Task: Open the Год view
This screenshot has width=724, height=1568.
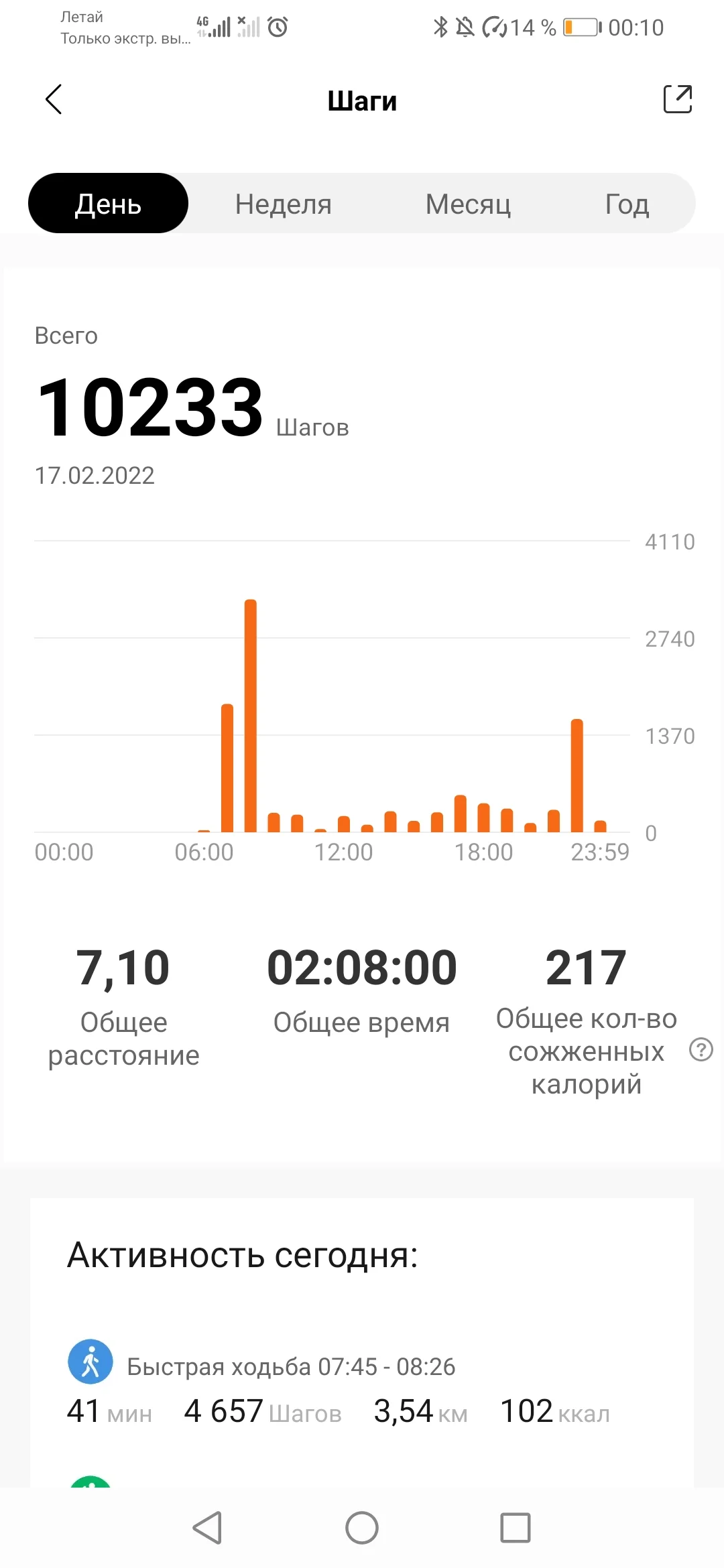Action: (x=625, y=203)
